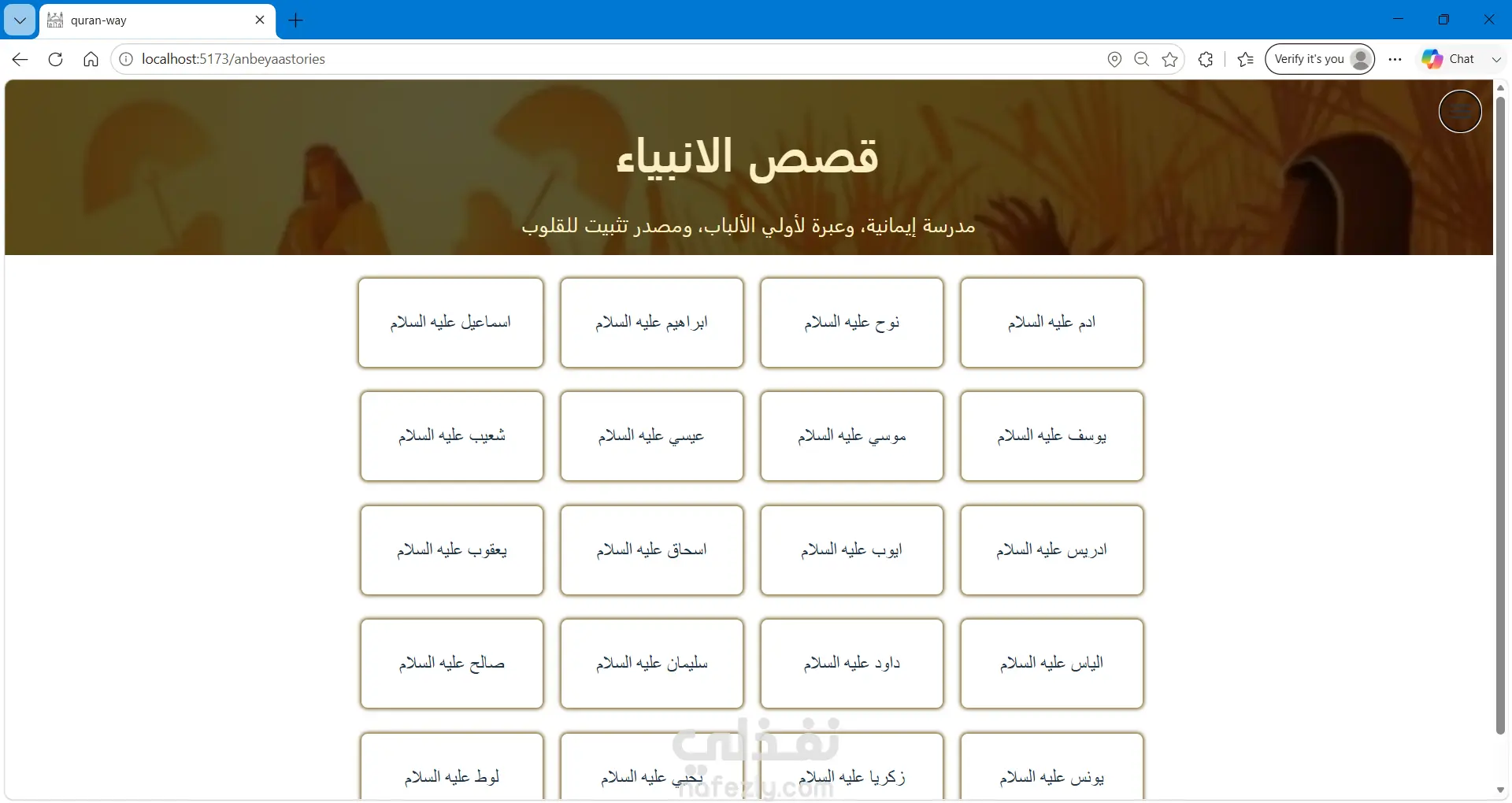Open the موسي عليه السلام story
This screenshot has height=803, width=1512.
pyautogui.click(x=851, y=436)
